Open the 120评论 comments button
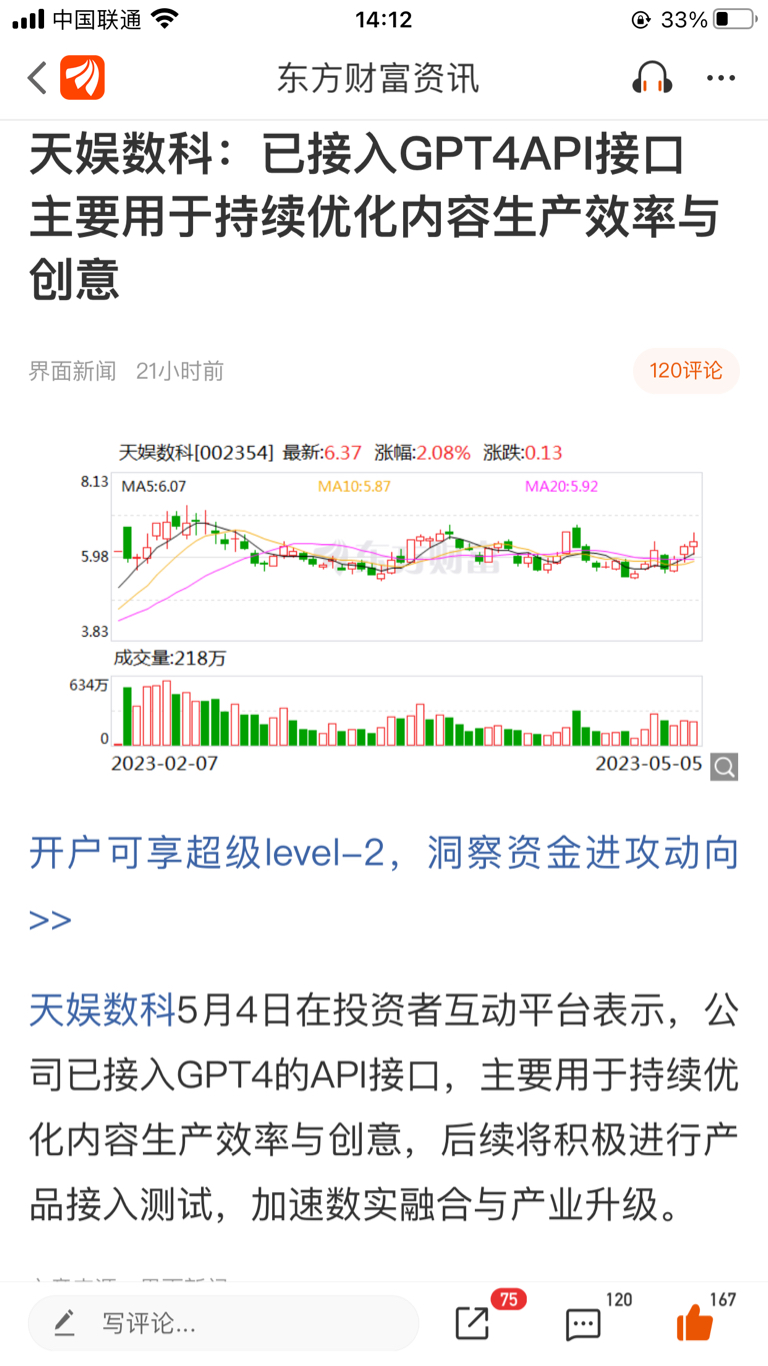 tap(686, 369)
